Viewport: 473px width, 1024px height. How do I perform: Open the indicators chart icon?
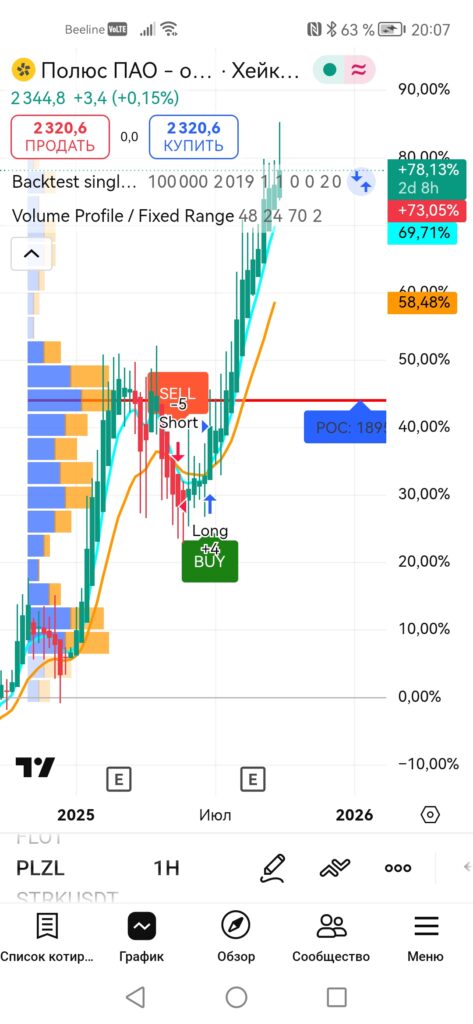(335, 868)
